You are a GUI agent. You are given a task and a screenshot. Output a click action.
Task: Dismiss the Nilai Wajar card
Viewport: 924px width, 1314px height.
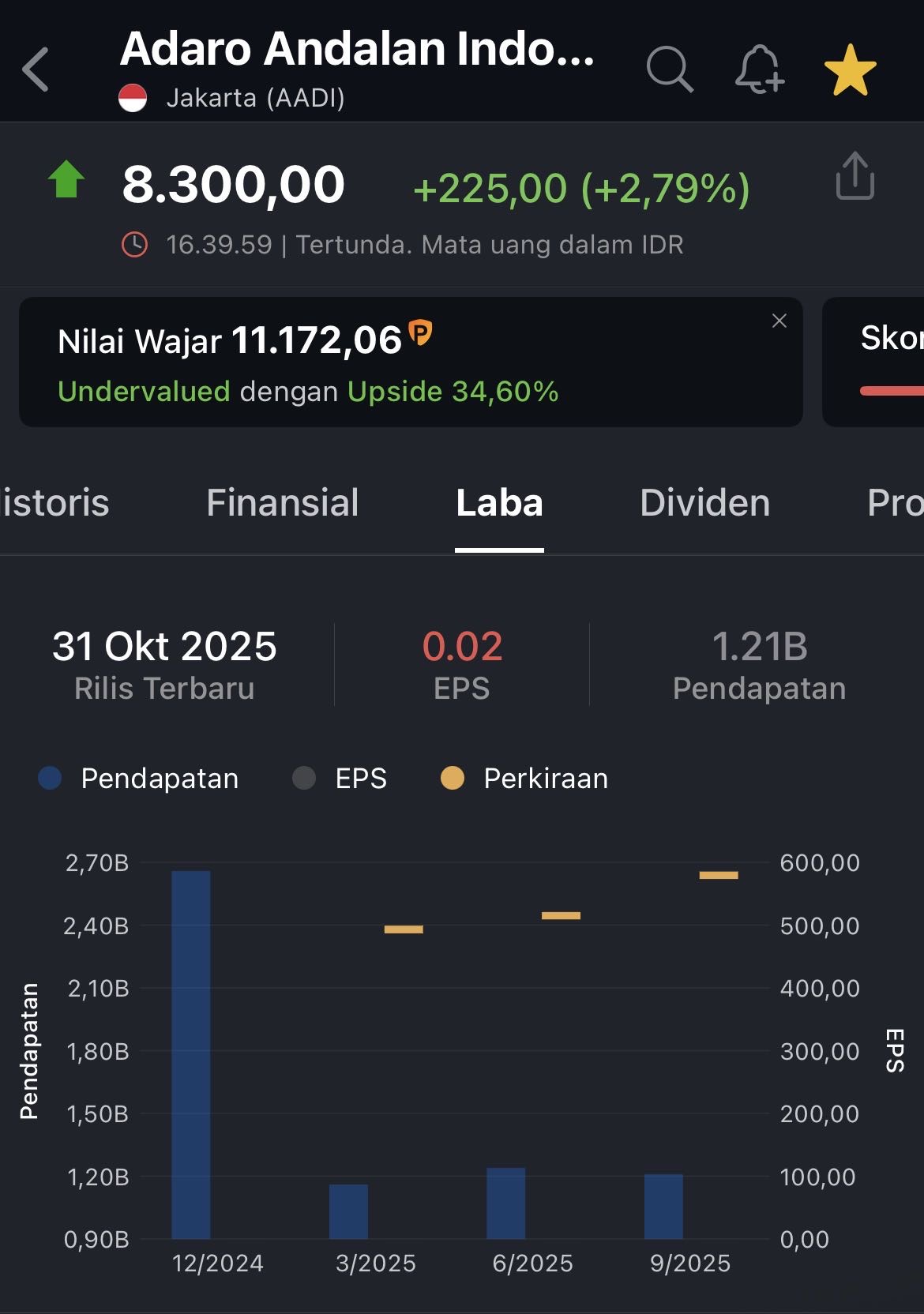click(x=779, y=321)
